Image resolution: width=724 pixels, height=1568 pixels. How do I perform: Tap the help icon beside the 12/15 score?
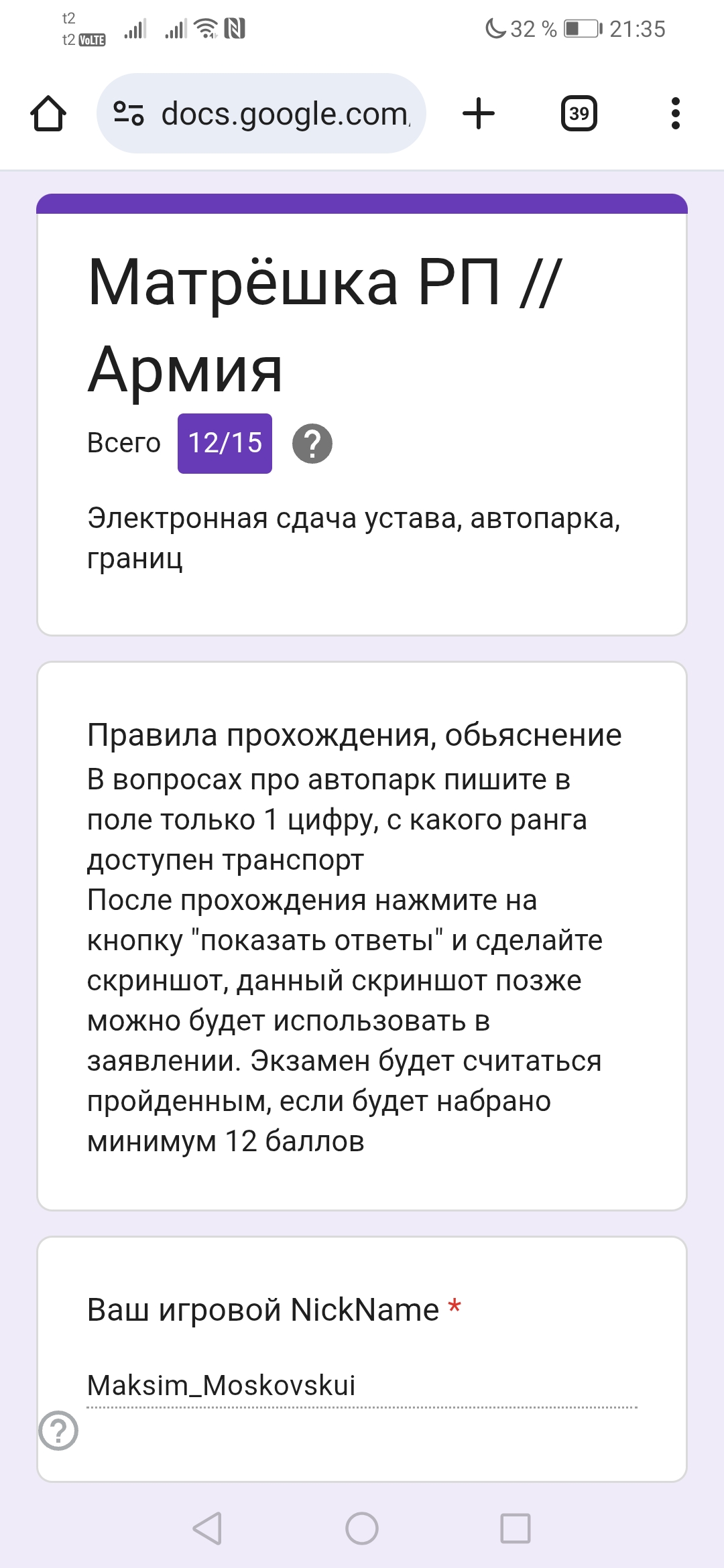312,444
